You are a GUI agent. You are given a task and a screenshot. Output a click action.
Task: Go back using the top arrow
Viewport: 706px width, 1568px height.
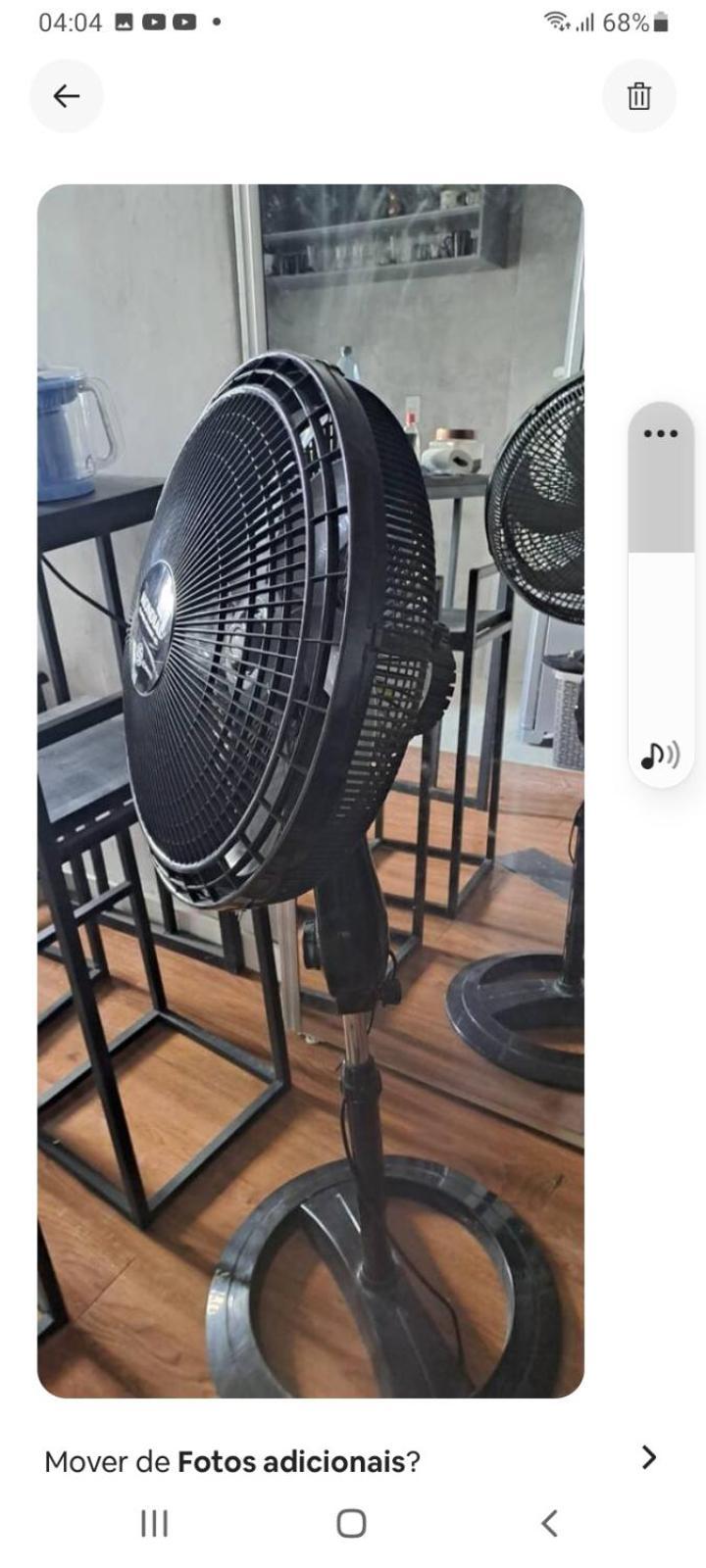point(67,96)
